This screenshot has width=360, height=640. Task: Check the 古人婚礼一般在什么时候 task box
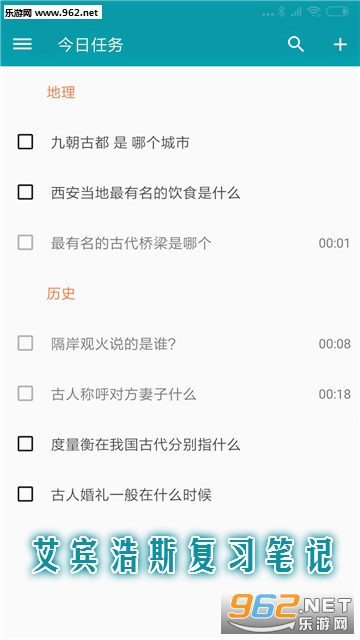pyautogui.click(x=25, y=494)
